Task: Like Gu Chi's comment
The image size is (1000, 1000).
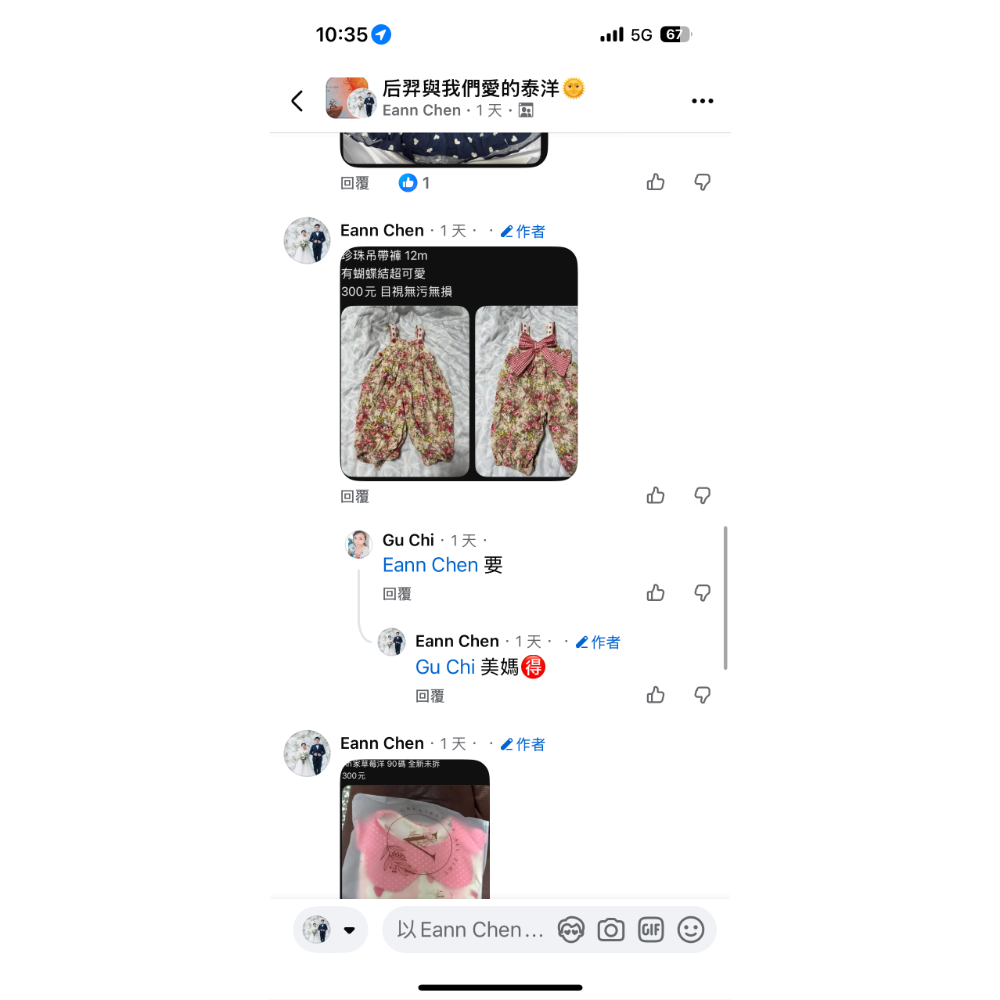Action: [x=656, y=593]
